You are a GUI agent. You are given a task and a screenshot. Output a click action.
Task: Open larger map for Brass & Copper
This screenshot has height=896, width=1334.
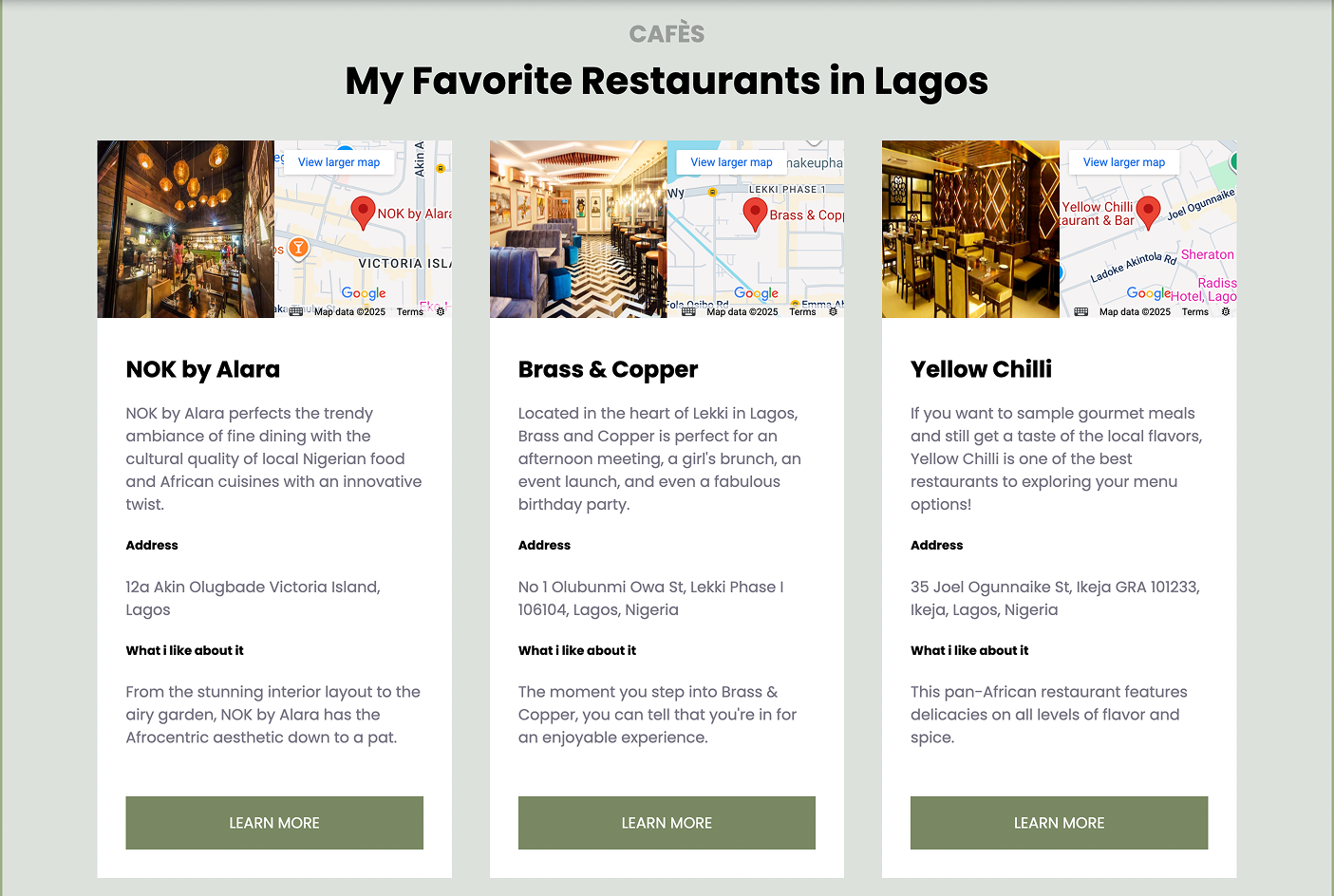(731, 162)
